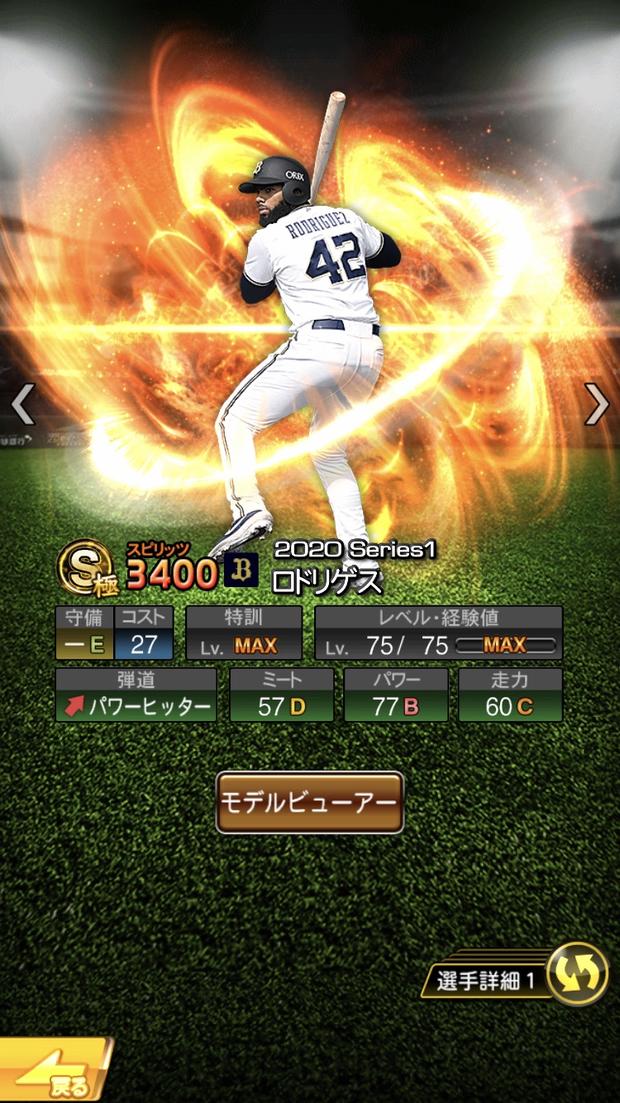Tap the 戻る back button
Image resolution: width=620 pixels, height=1103 pixels.
tap(55, 1072)
